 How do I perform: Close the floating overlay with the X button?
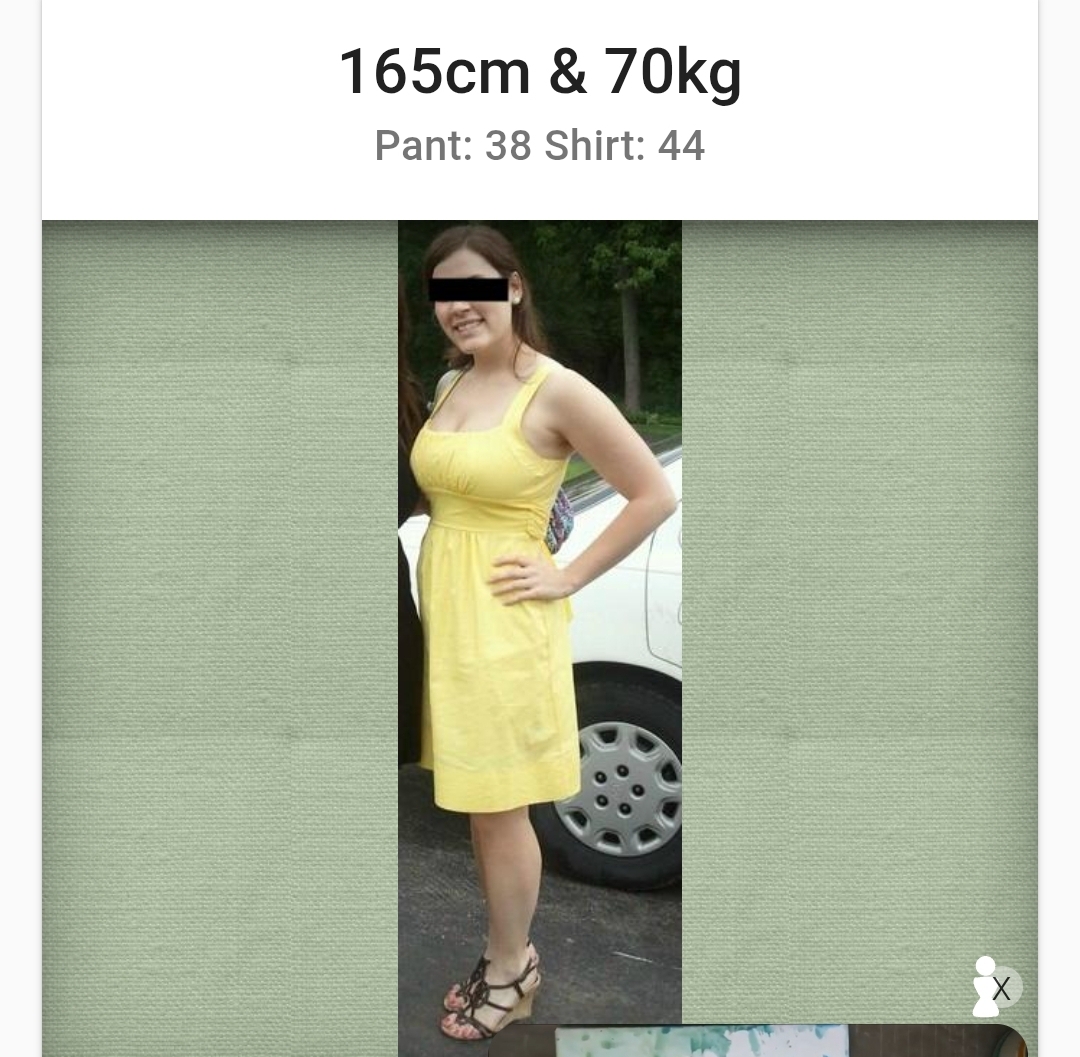tap(1001, 988)
